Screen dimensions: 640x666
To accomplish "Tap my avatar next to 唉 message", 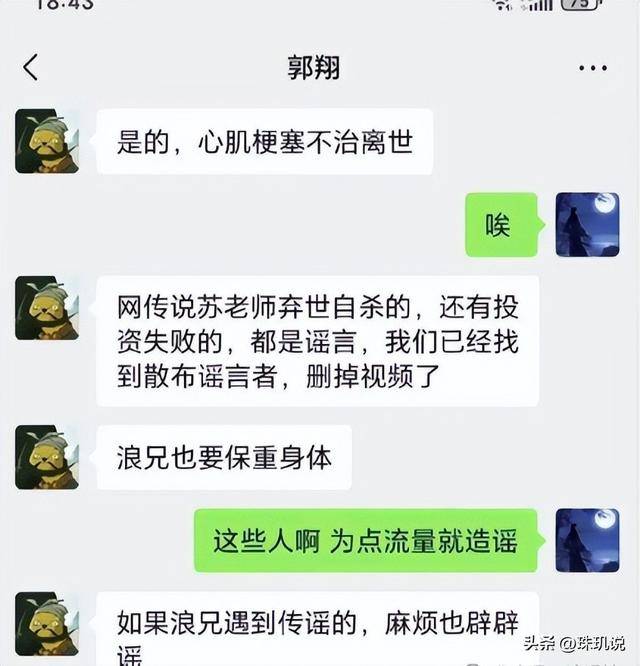I will (x=587, y=225).
